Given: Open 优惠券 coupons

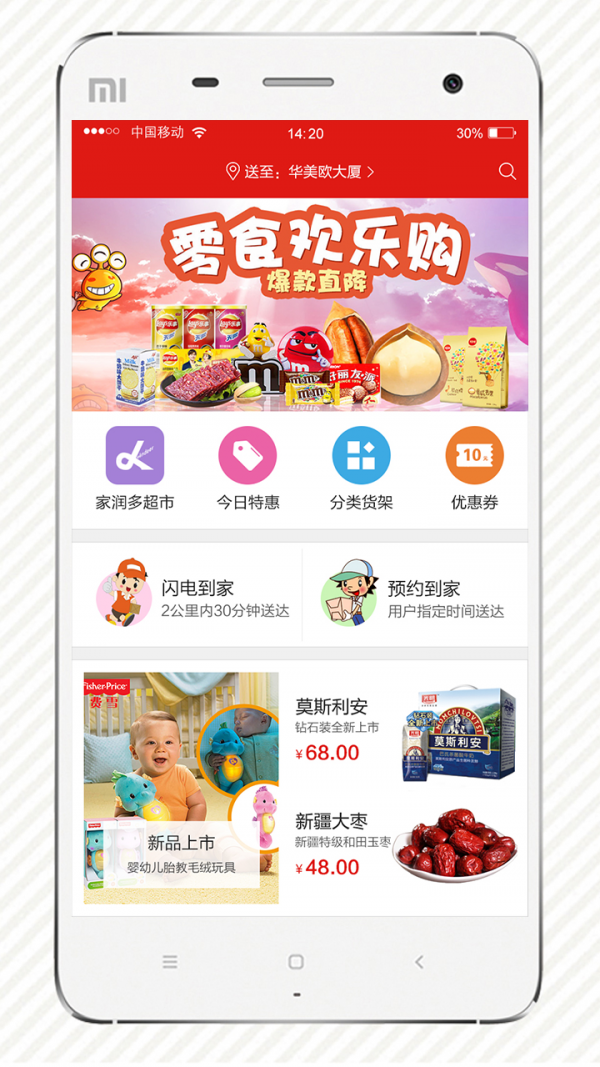Looking at the screenshot, I should click(x=474, y=468).
